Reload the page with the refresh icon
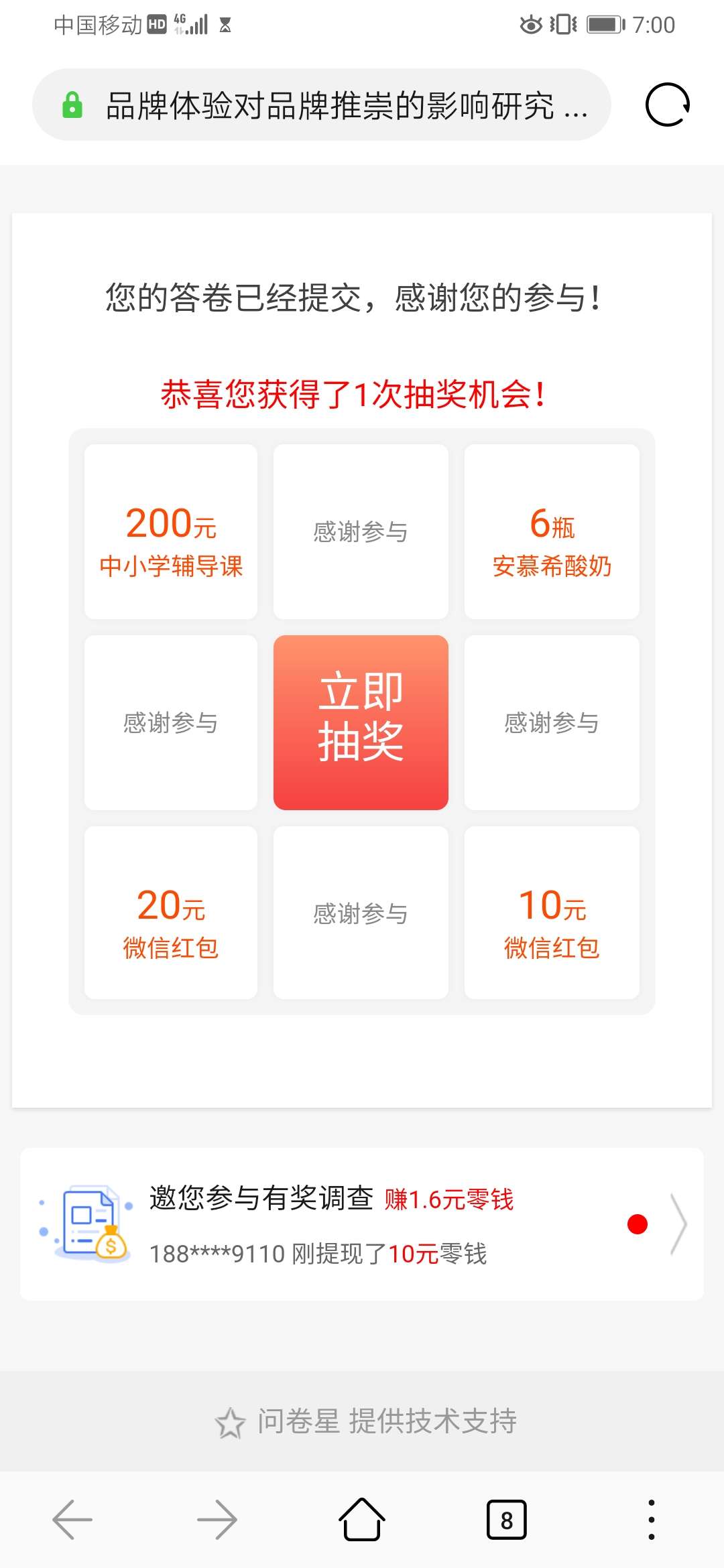The height and width of the screenshot is (1568, 724). coord(667,105)
